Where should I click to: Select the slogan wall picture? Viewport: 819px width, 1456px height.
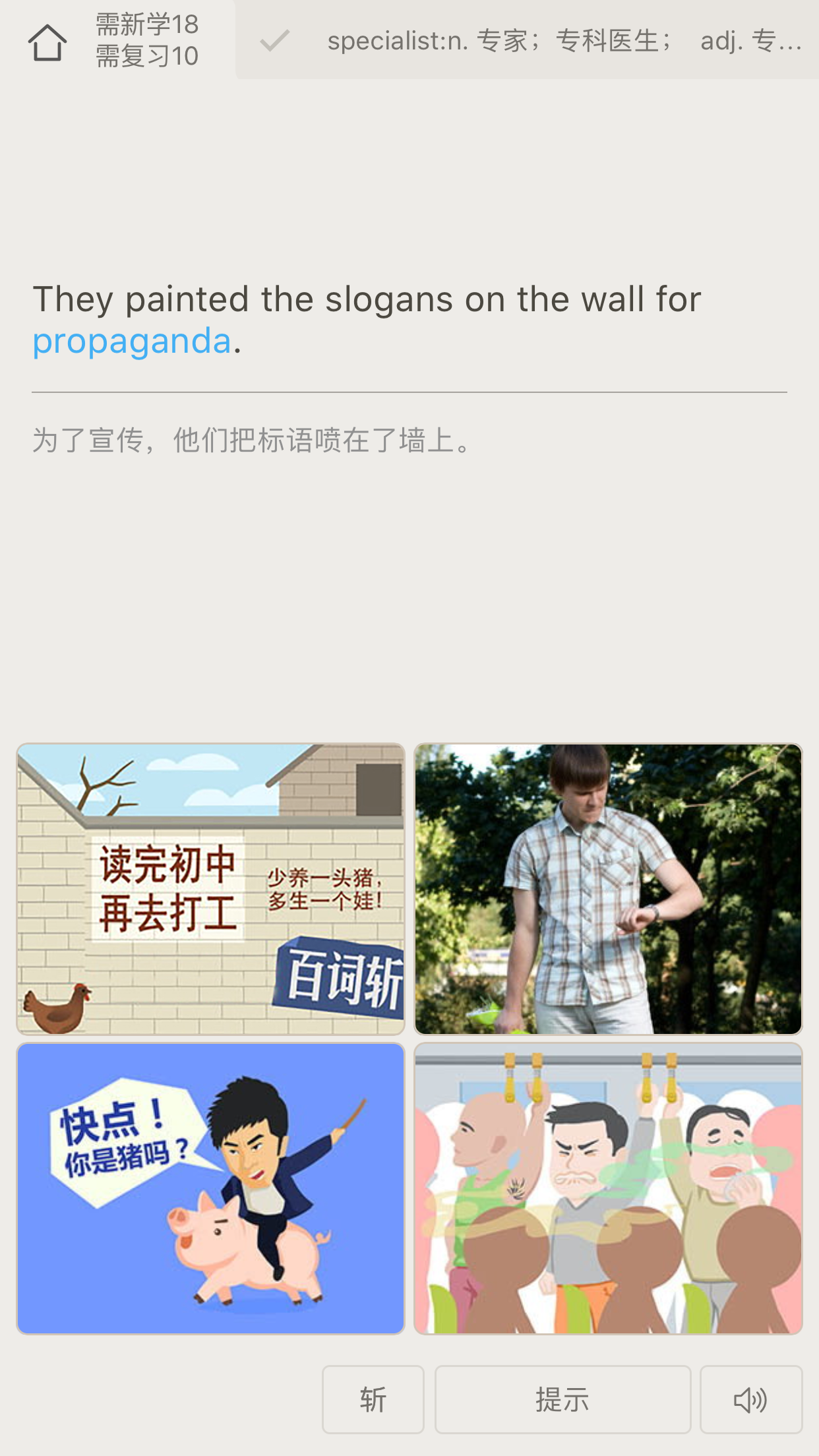click(x=211, y=889)
